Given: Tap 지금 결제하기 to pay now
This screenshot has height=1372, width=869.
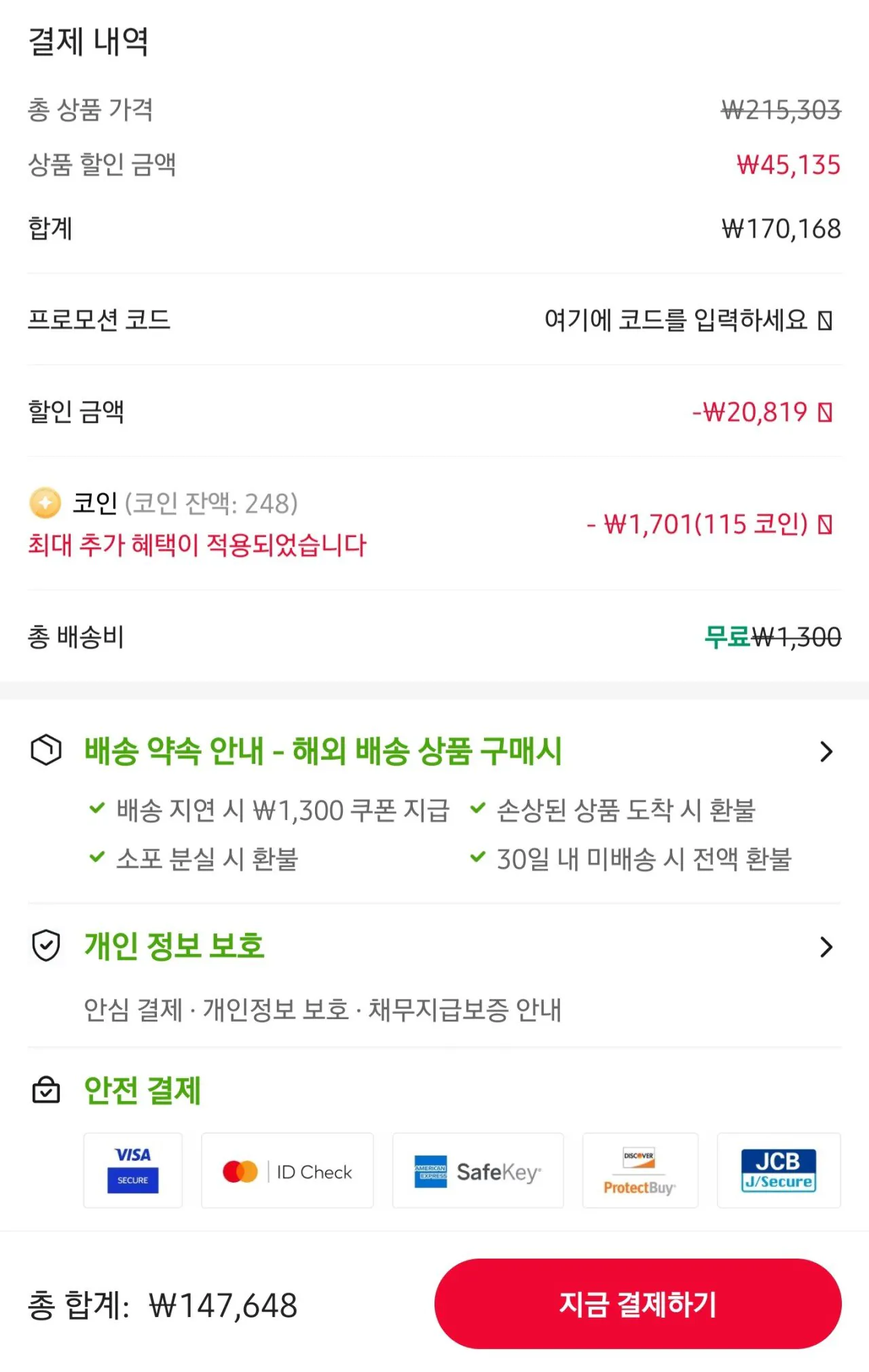Looking at the screenshot, I should (x=637, y=1303).
